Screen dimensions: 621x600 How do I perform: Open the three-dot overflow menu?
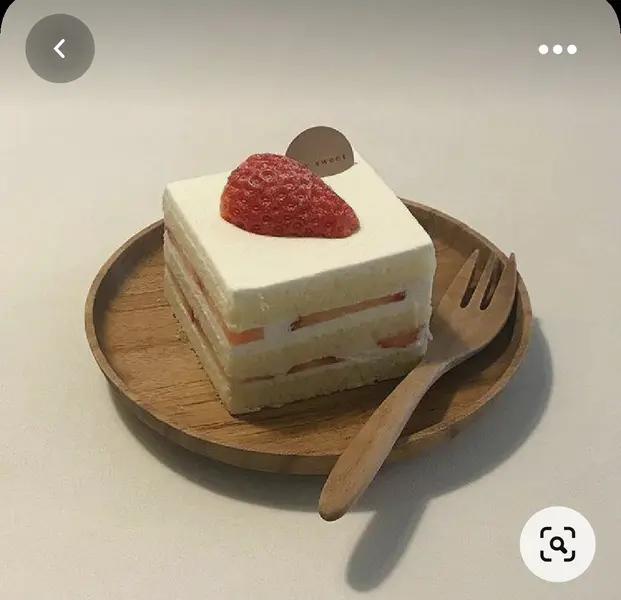pos(557,49)
